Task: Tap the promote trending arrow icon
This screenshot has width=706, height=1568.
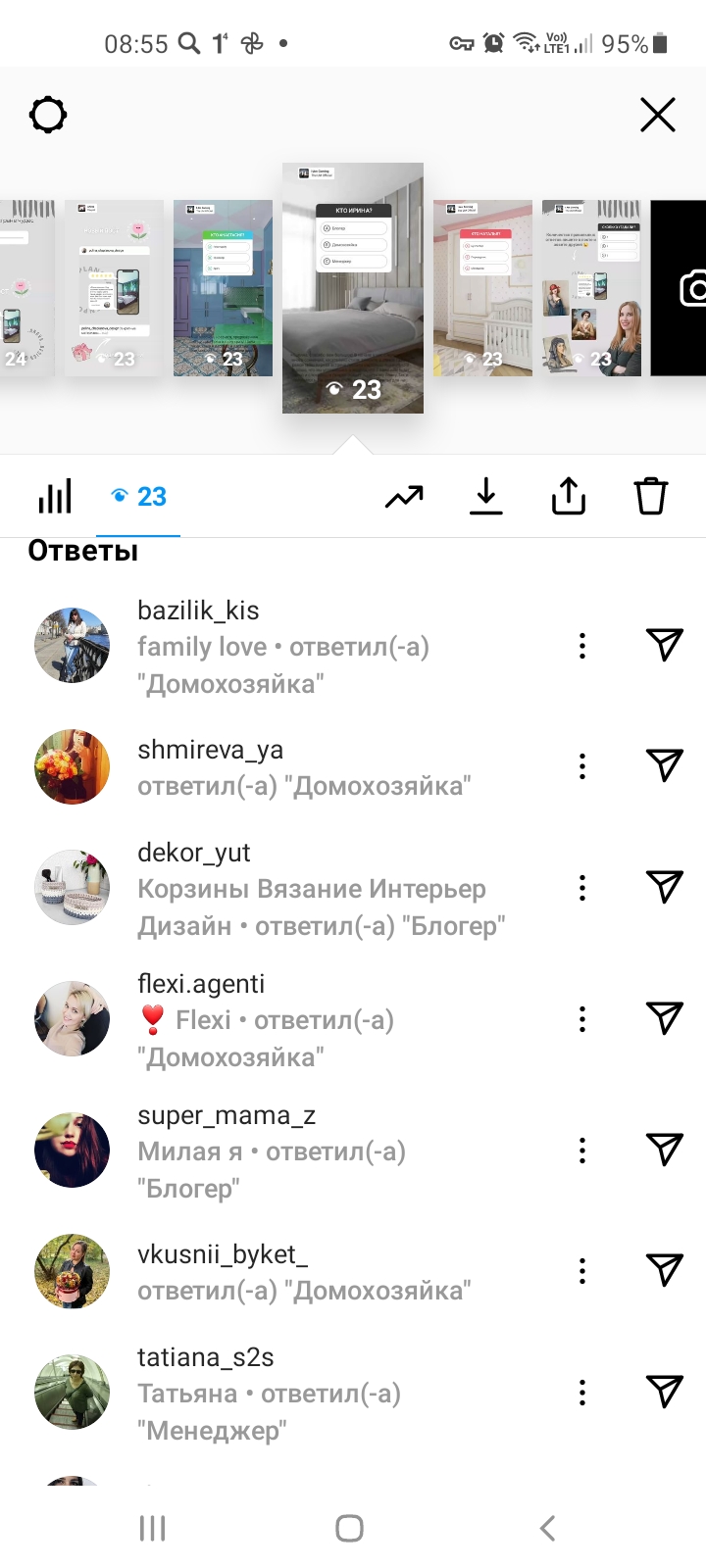Action: click(404, 497)
